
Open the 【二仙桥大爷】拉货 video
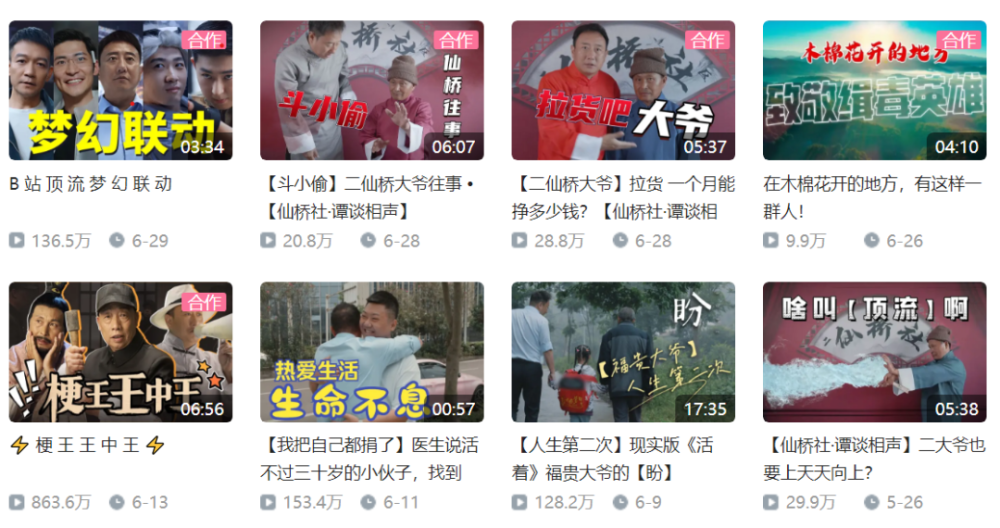point(623,90)
